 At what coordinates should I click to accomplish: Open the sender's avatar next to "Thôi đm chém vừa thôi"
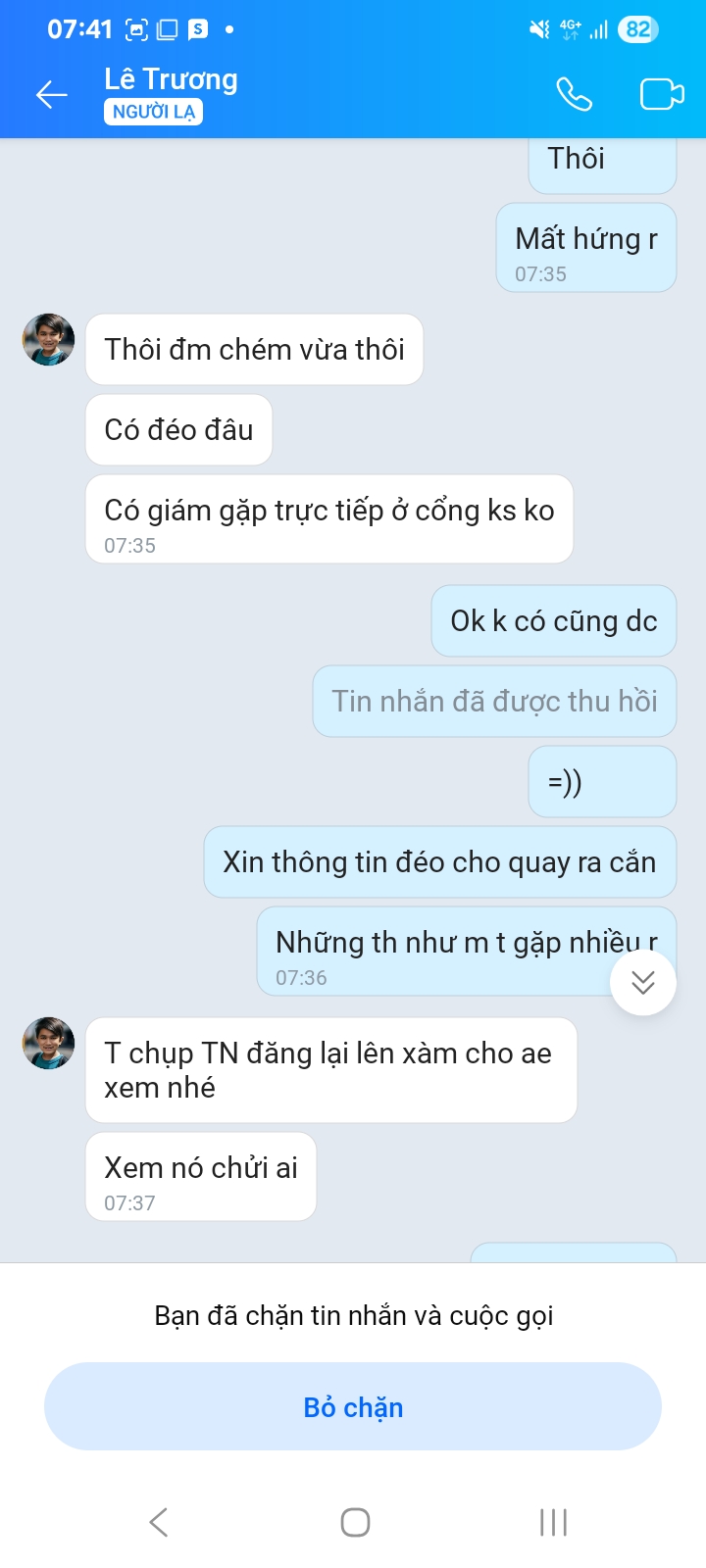[x=49, y=340]
